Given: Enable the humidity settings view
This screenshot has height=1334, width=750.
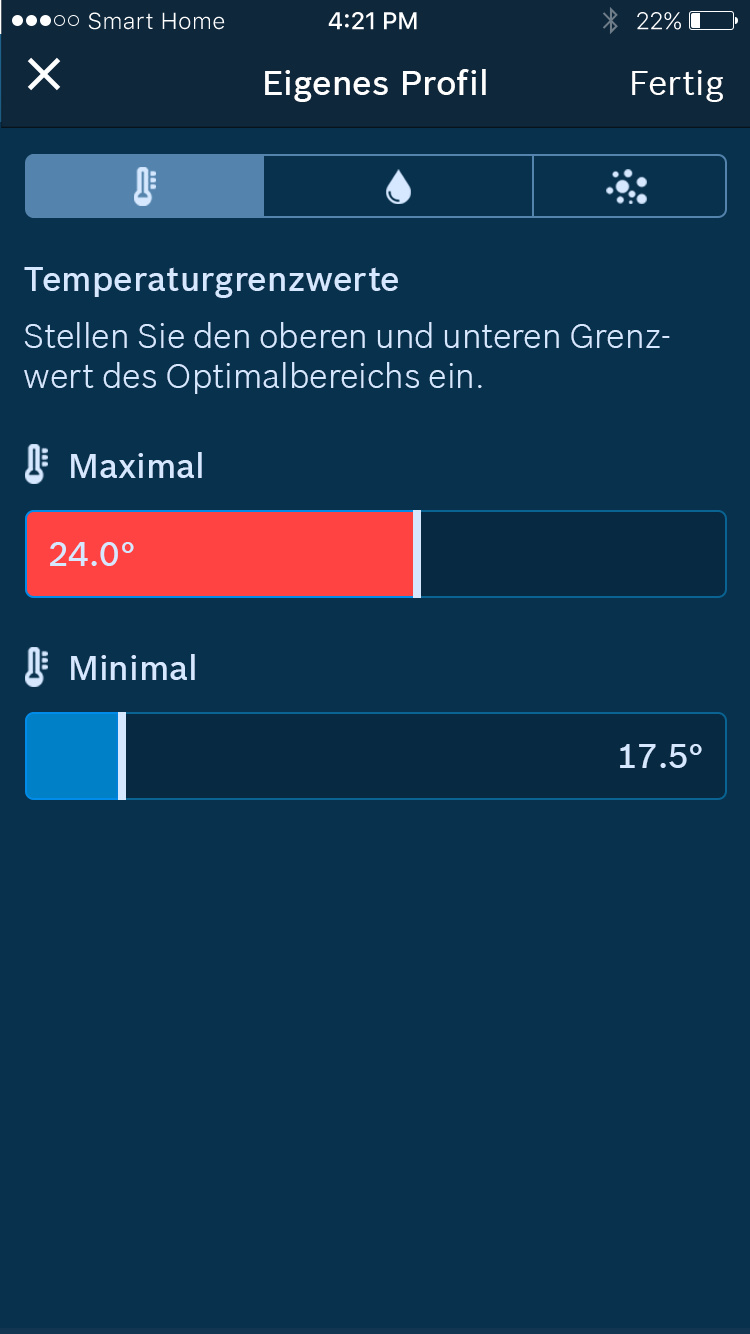Looking at the screenshot, I should 396,185.
